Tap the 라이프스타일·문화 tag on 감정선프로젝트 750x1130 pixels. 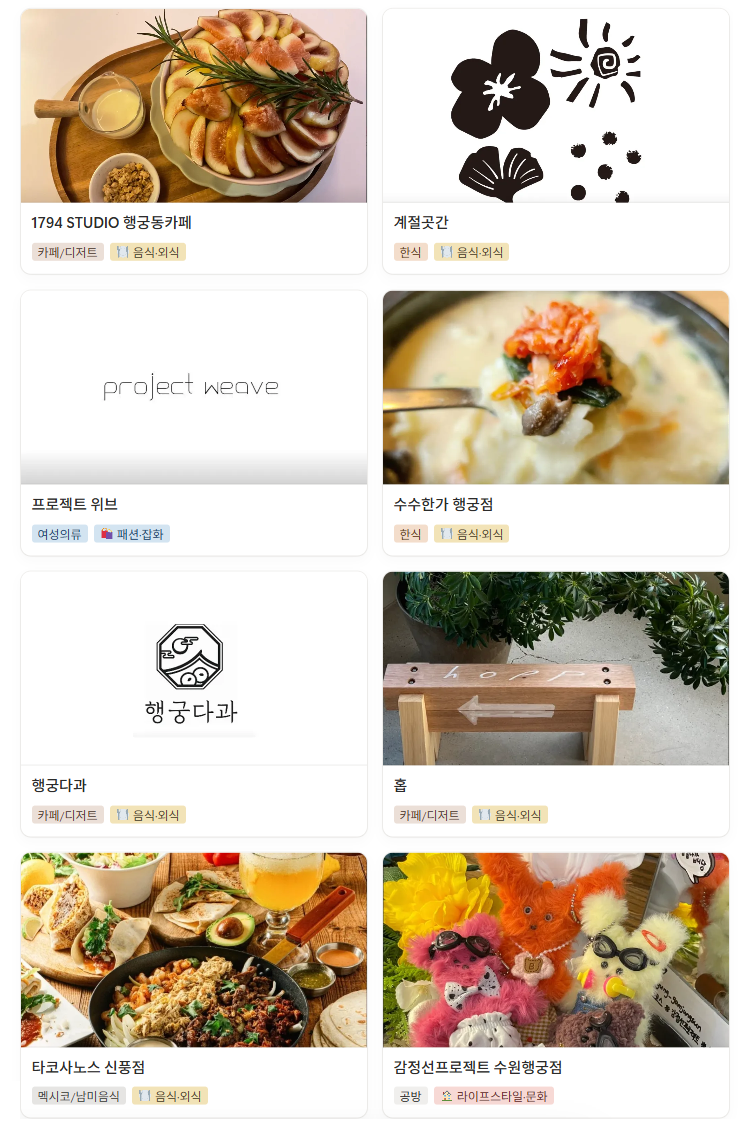pos(494,1095)
